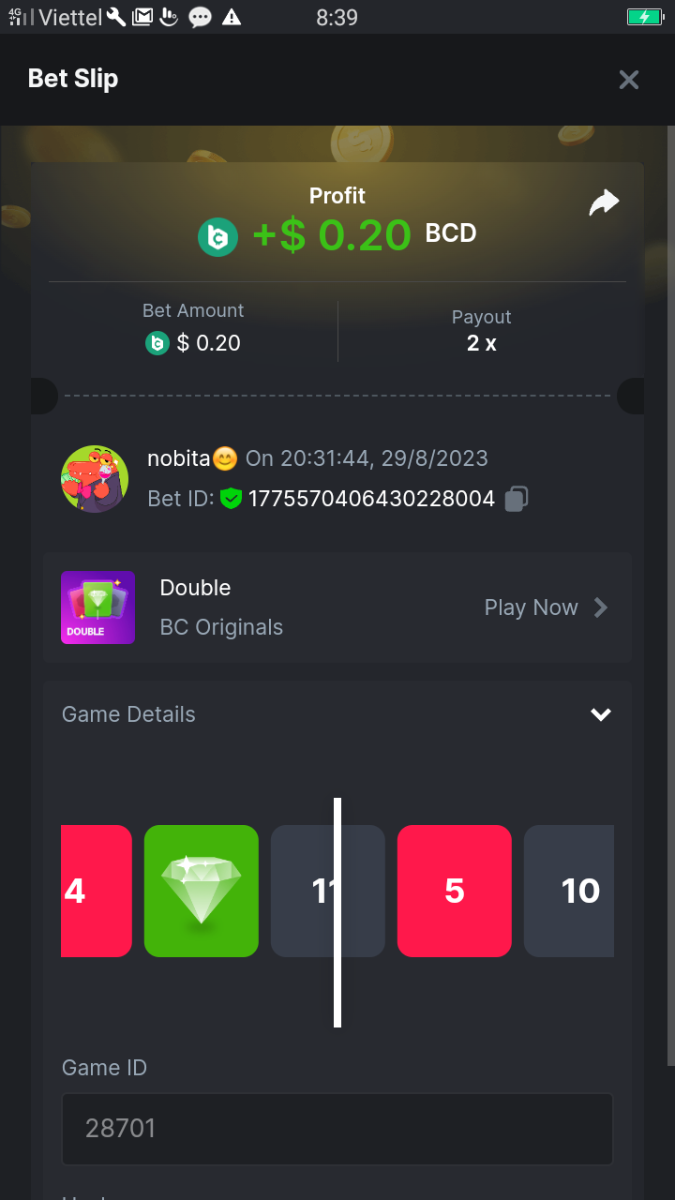The height and width of the screenshot is (1200, 675).
Task: Share this bet result
Action: 604,203
